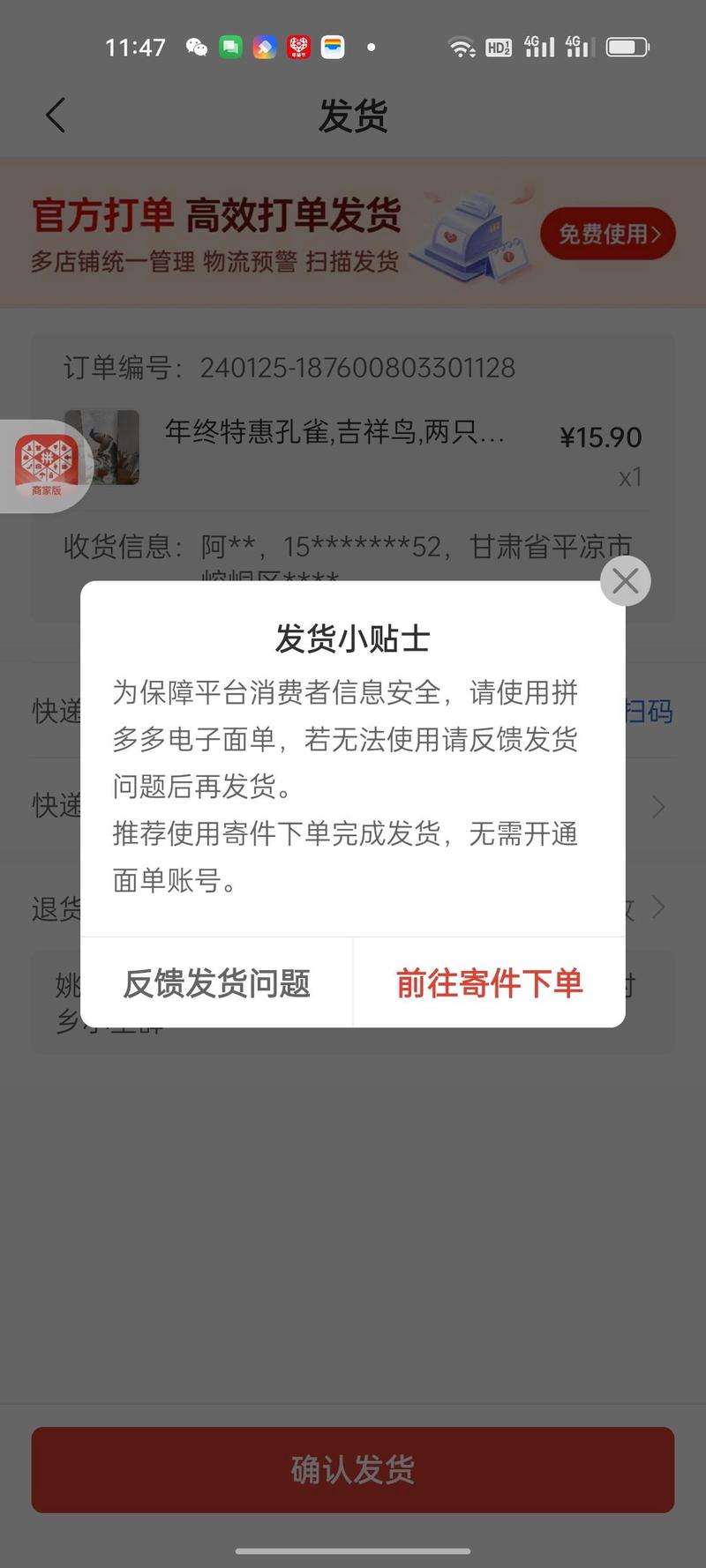Tap the WeChat icon in the status bar
This screenshot has height=1568, width=706.
click(196, 47)
